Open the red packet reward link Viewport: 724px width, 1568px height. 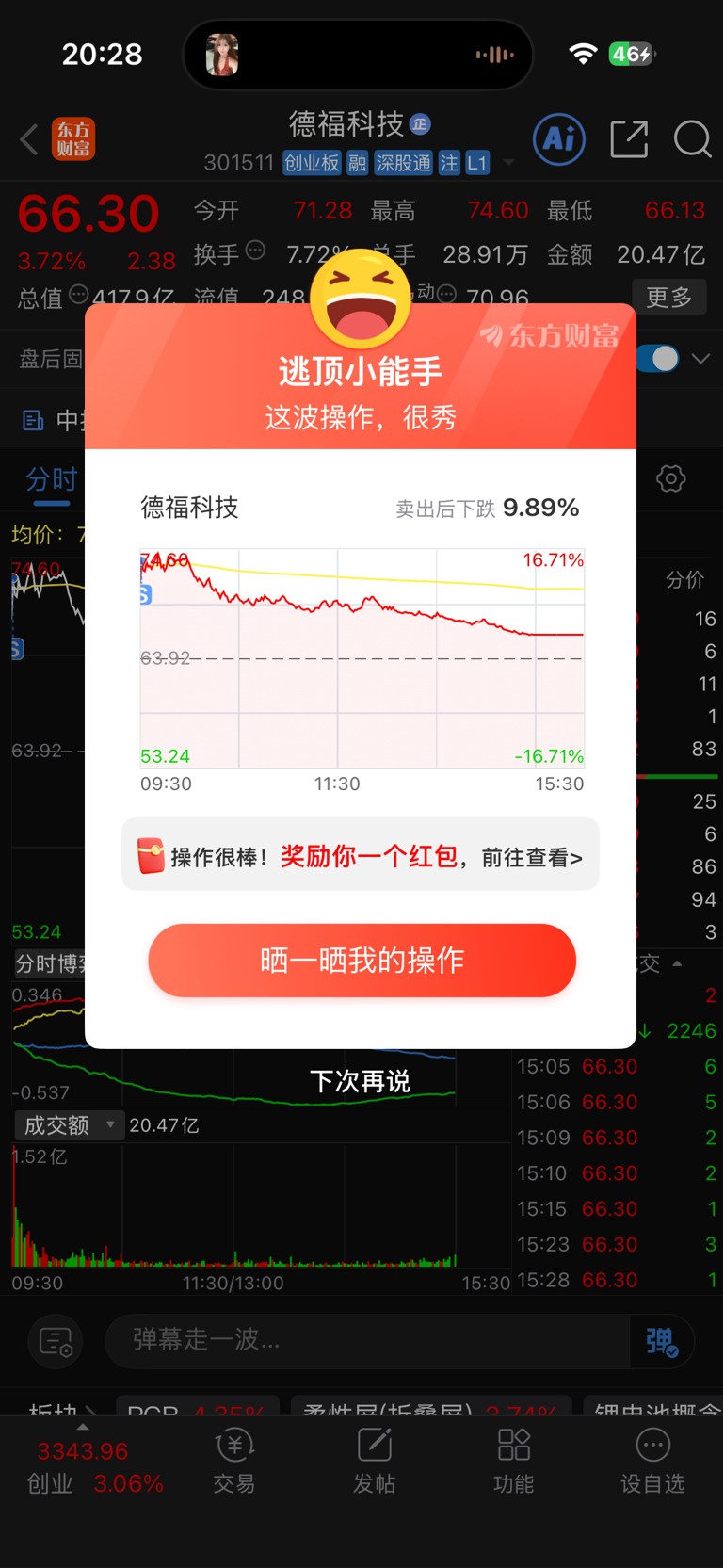[361, 855]
